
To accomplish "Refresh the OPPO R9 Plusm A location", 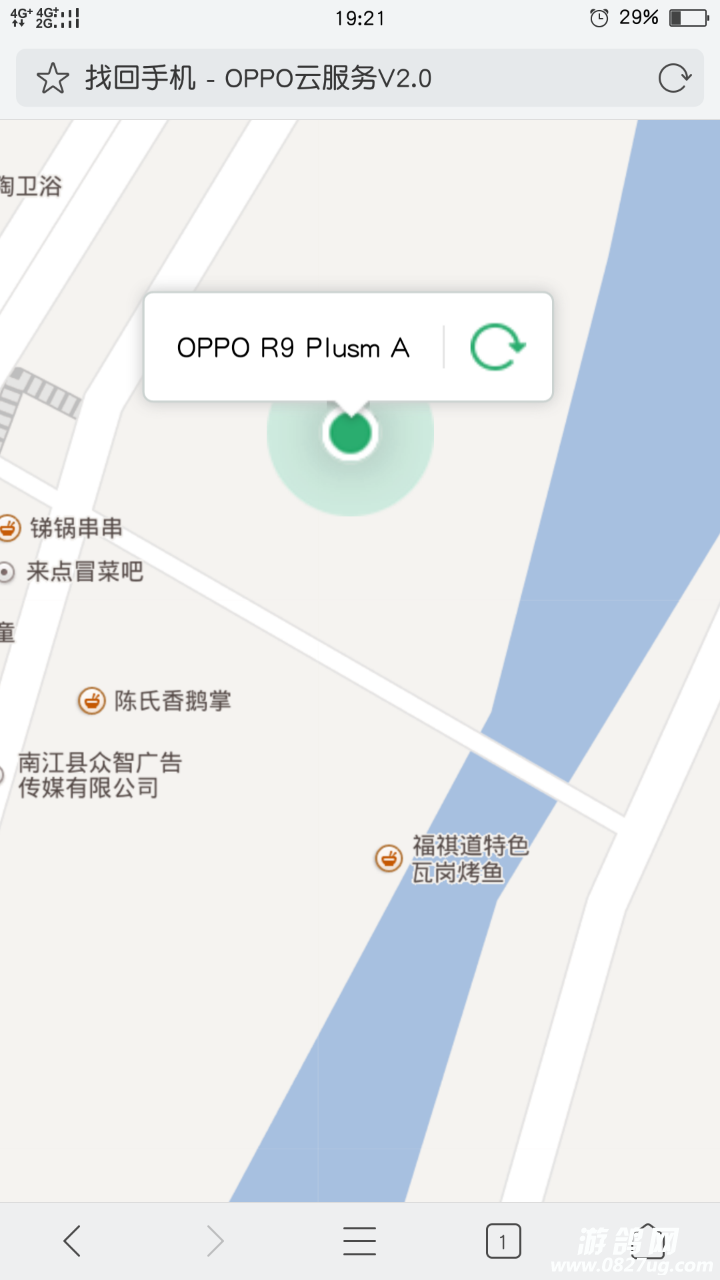I will [x=497, y=347].
